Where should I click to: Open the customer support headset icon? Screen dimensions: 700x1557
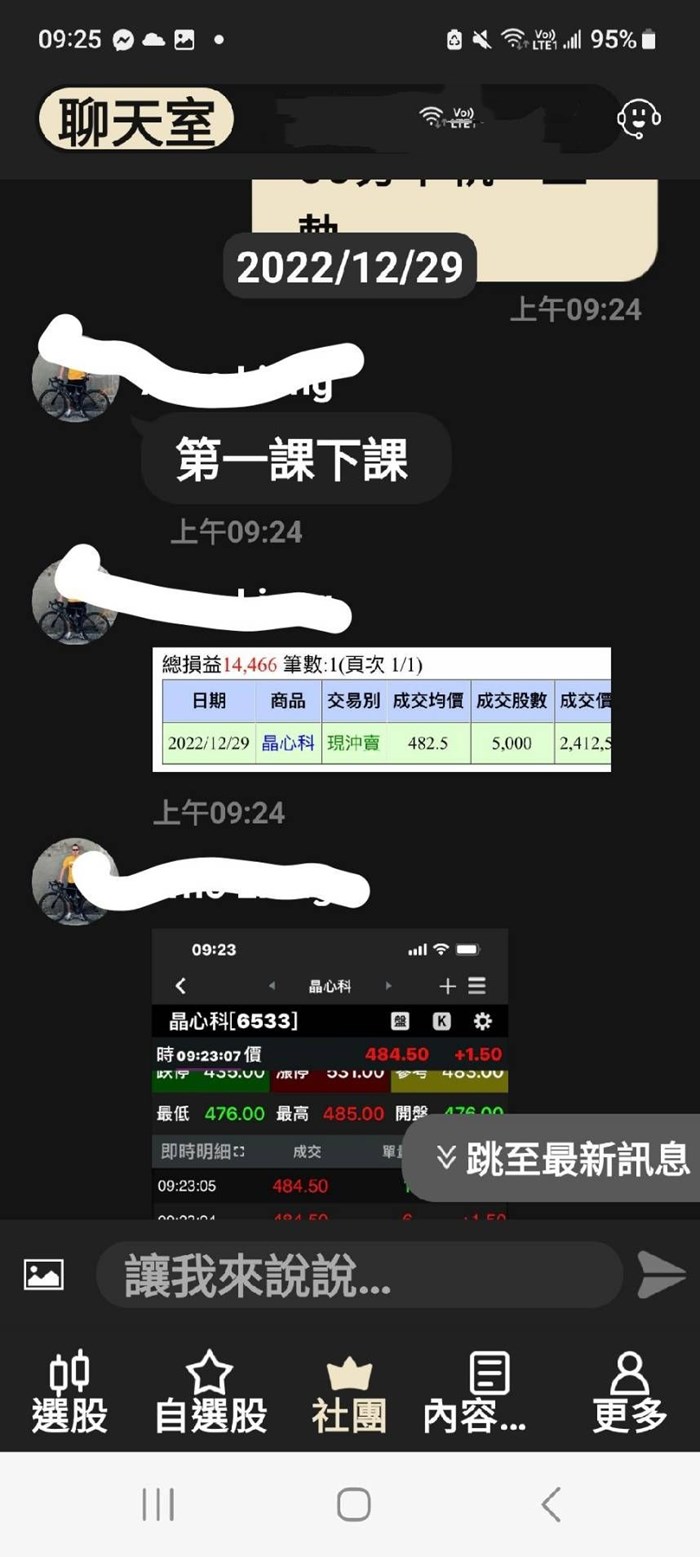point(638,119)
